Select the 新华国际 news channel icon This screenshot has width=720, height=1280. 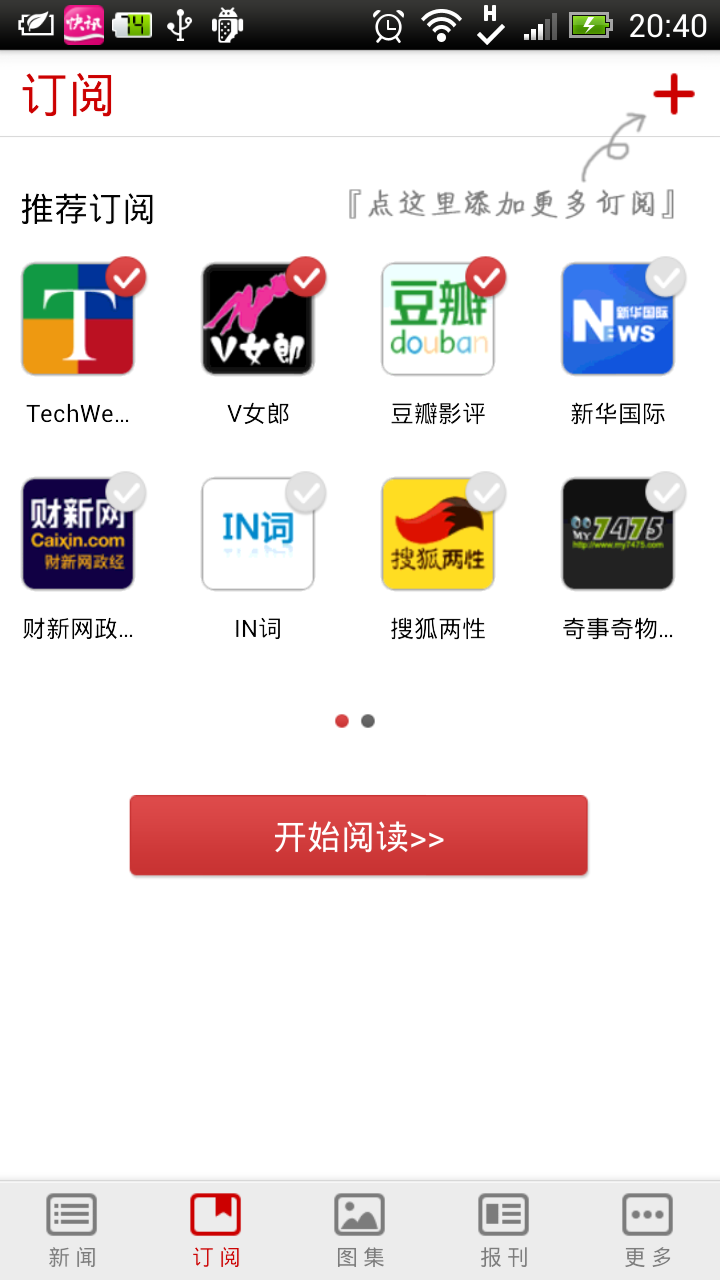coord(617,318)
